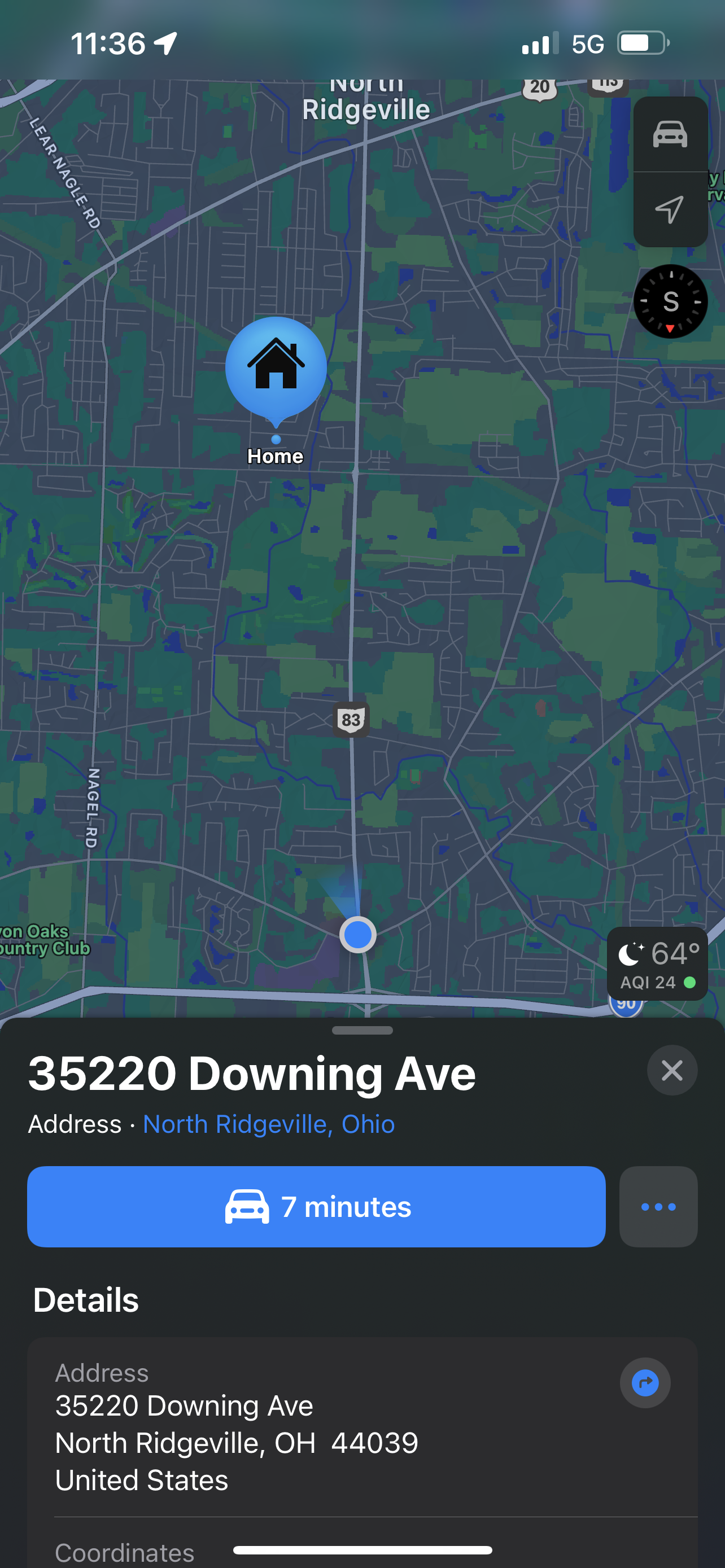Start 7 minutes driving directions

[316, 1206]
